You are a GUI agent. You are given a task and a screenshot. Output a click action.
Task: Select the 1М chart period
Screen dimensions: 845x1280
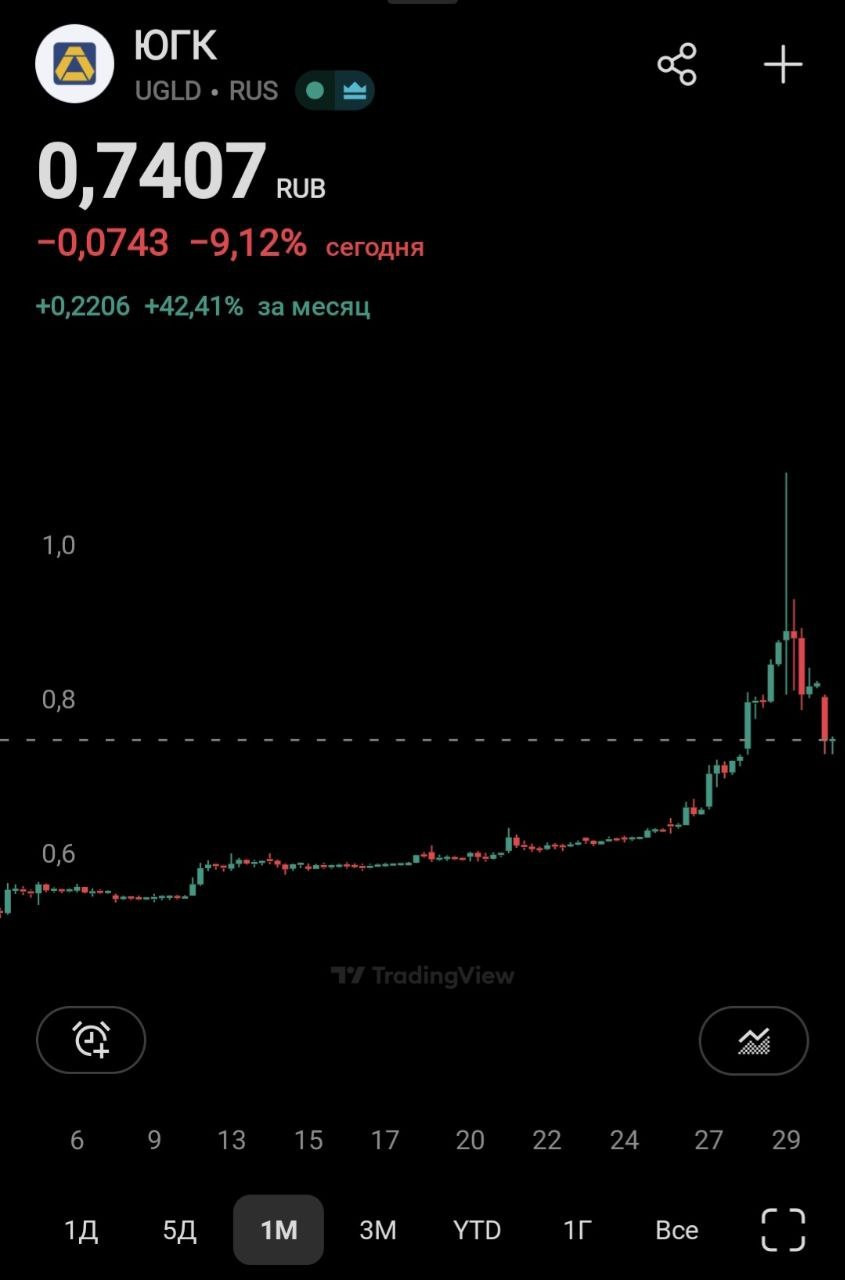coord(279,1230)
